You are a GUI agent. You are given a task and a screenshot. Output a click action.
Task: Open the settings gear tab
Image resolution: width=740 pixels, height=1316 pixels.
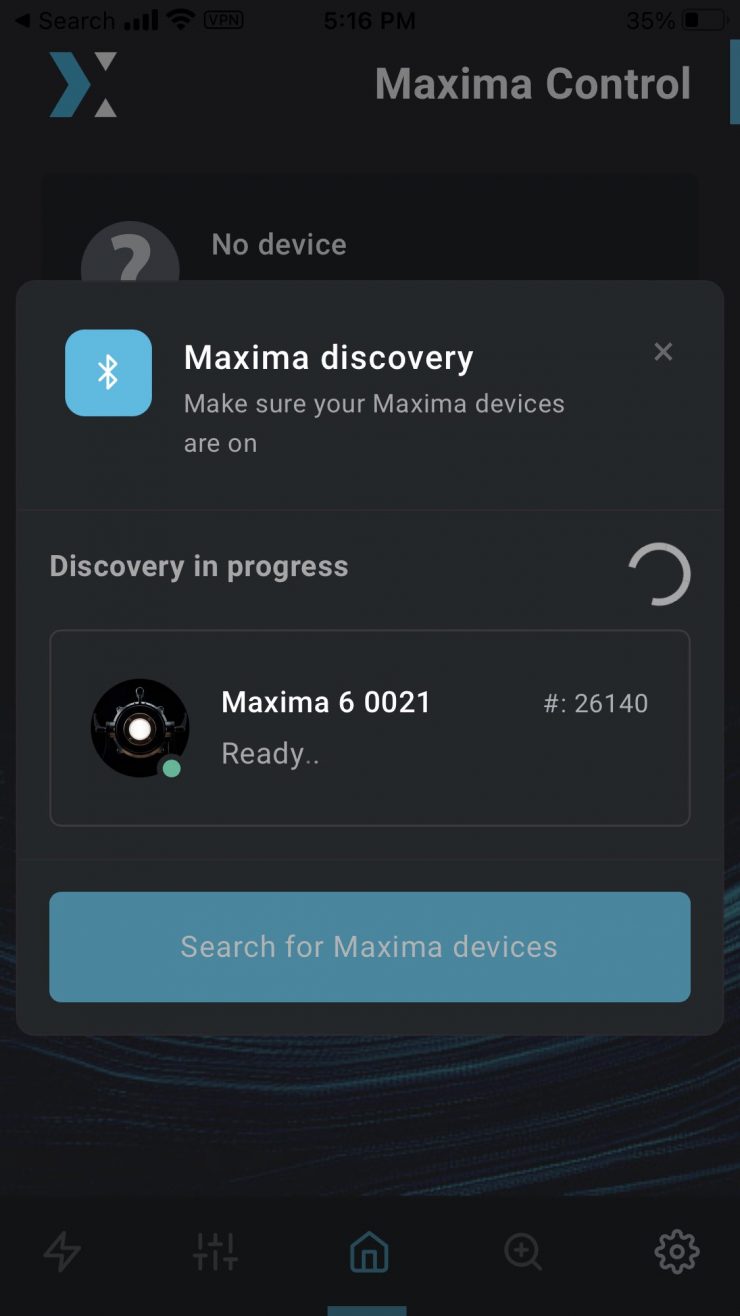click(x=676, y=1251)
